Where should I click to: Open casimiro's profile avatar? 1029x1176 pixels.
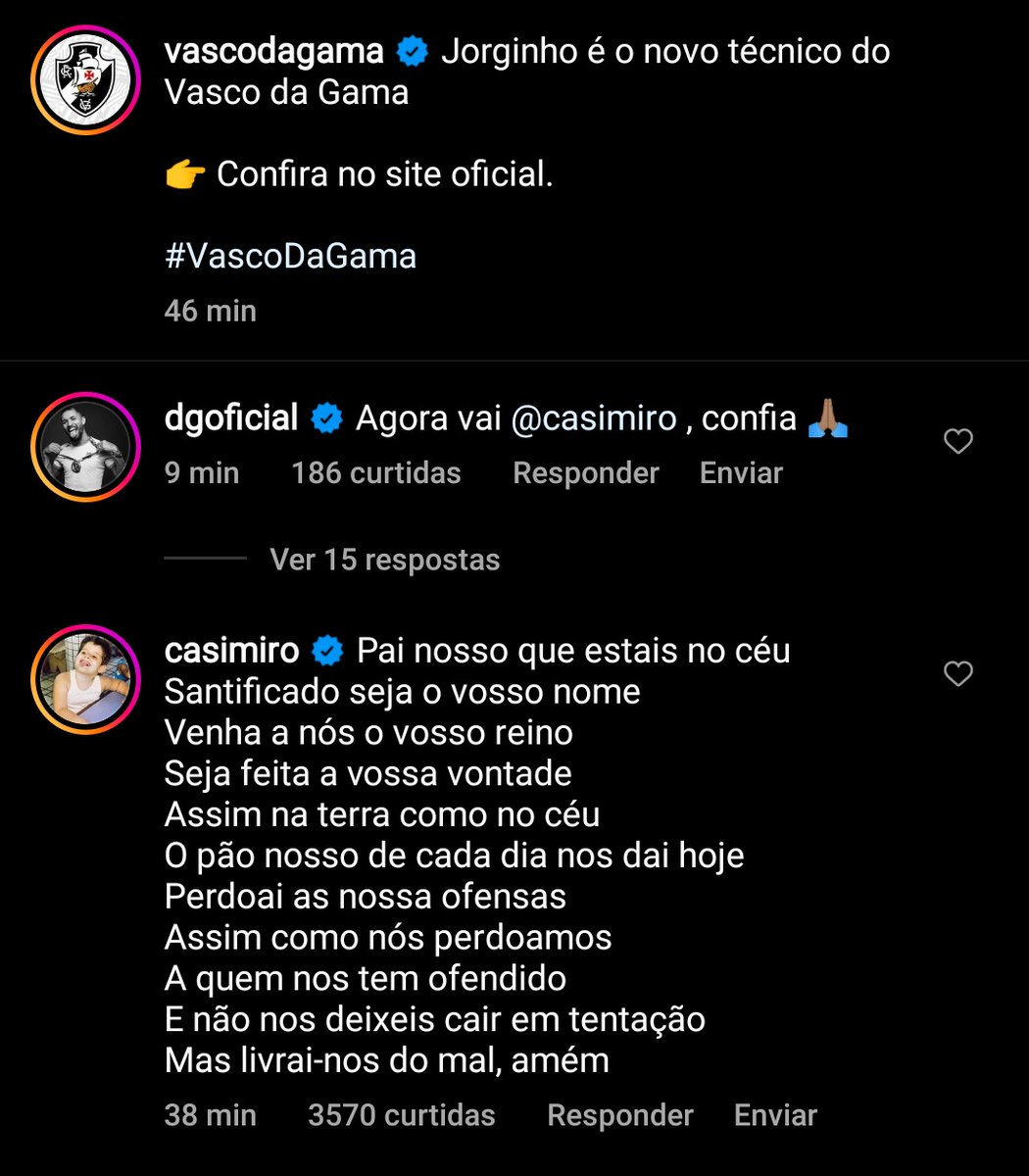[x=86, y=680]
